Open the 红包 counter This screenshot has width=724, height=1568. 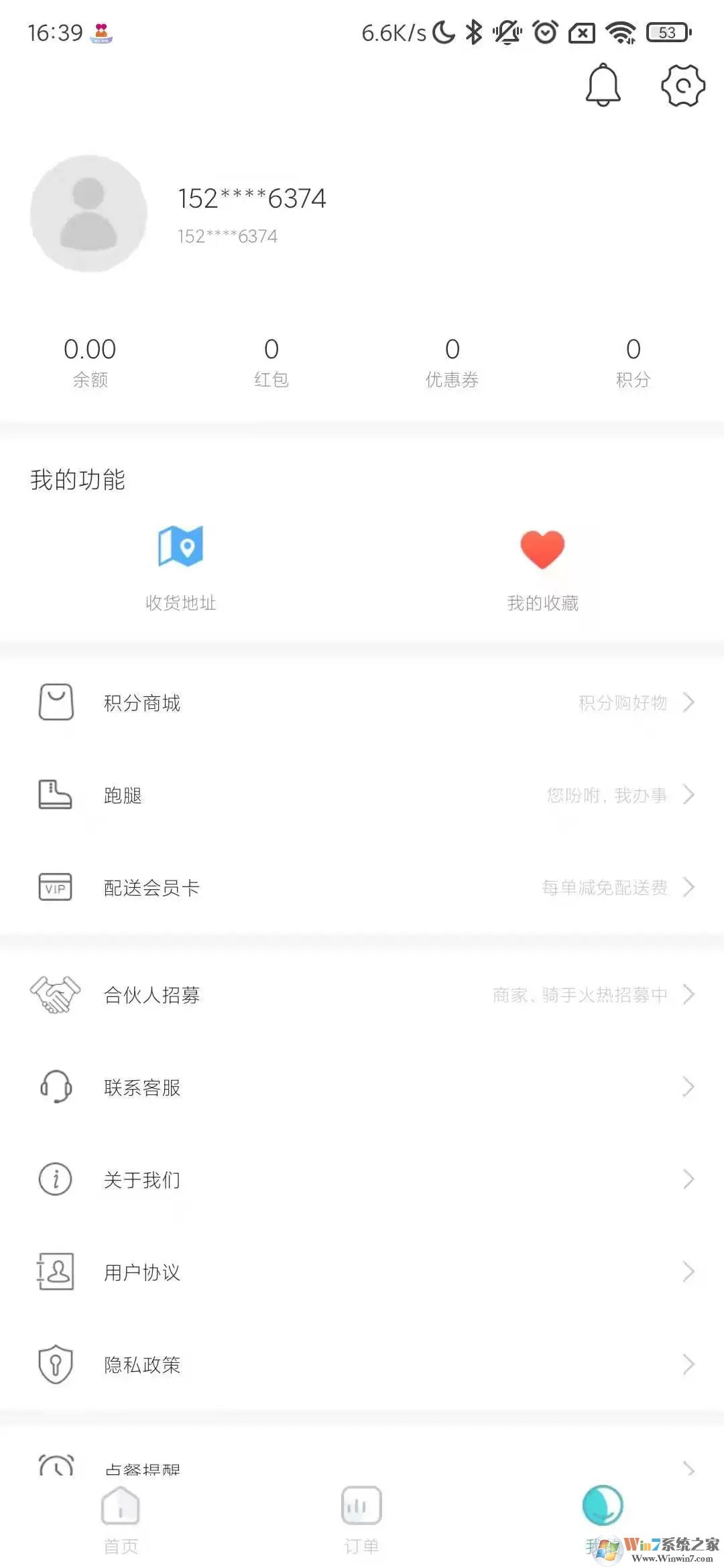tap(271, 362)
